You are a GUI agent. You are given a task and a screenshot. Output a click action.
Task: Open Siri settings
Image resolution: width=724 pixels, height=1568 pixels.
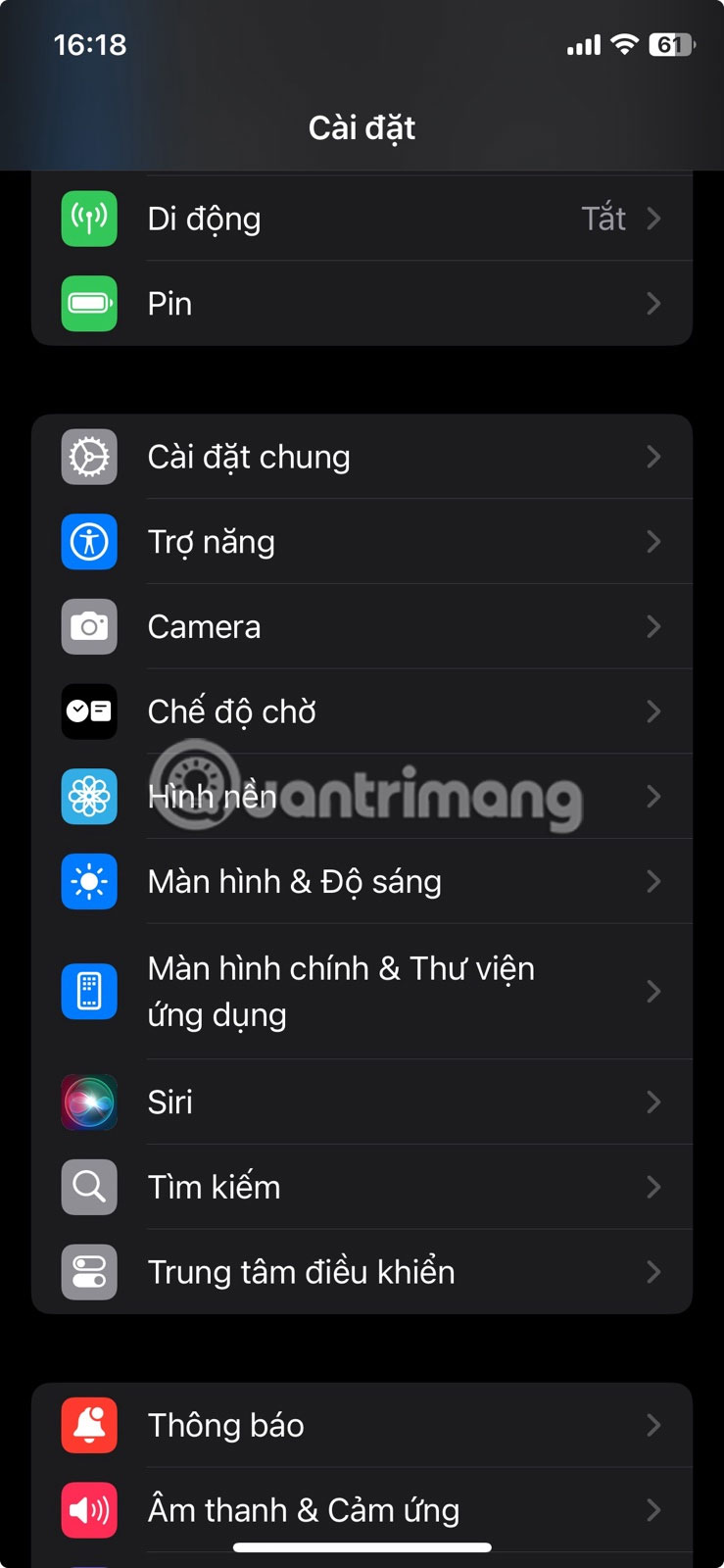(362, 1102)
